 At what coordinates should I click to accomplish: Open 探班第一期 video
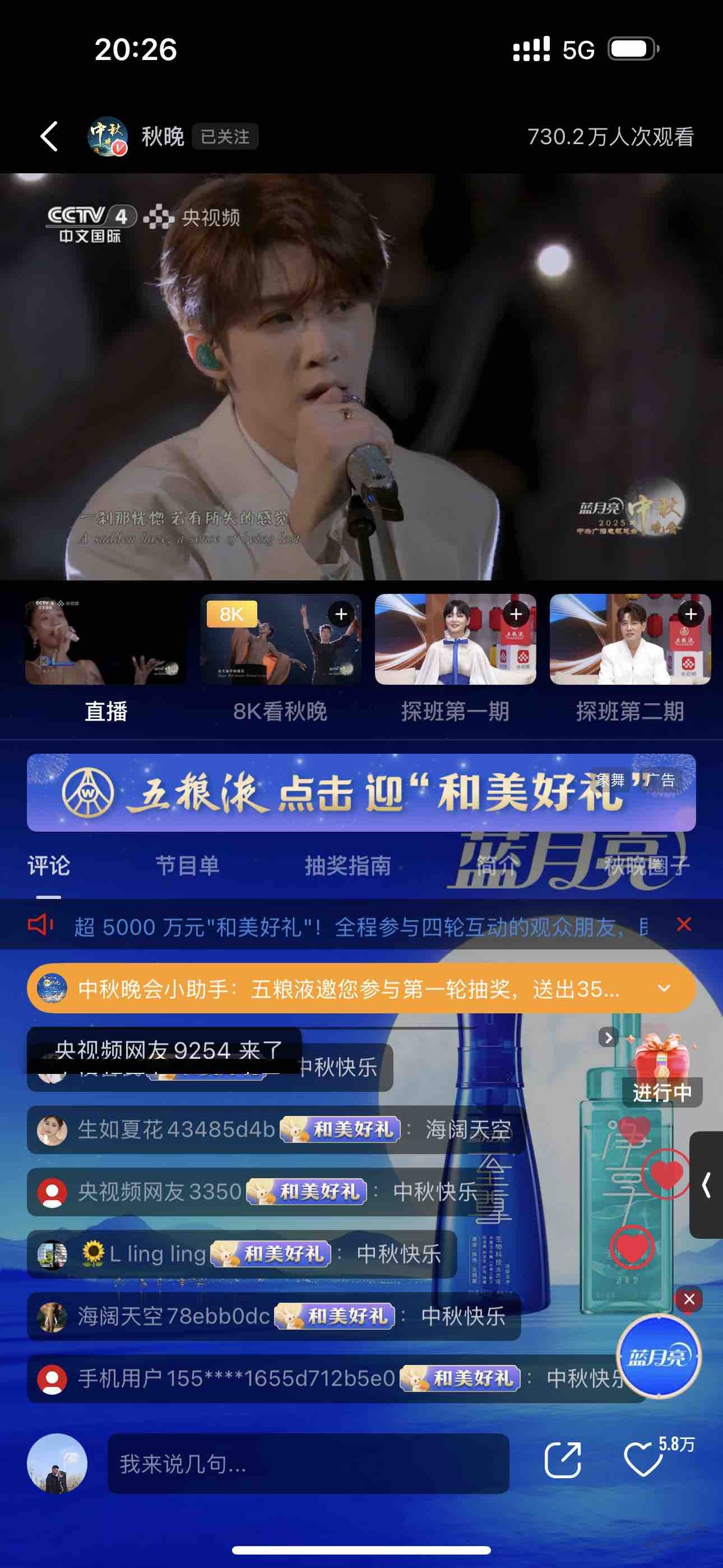click(x=455, y=640)
